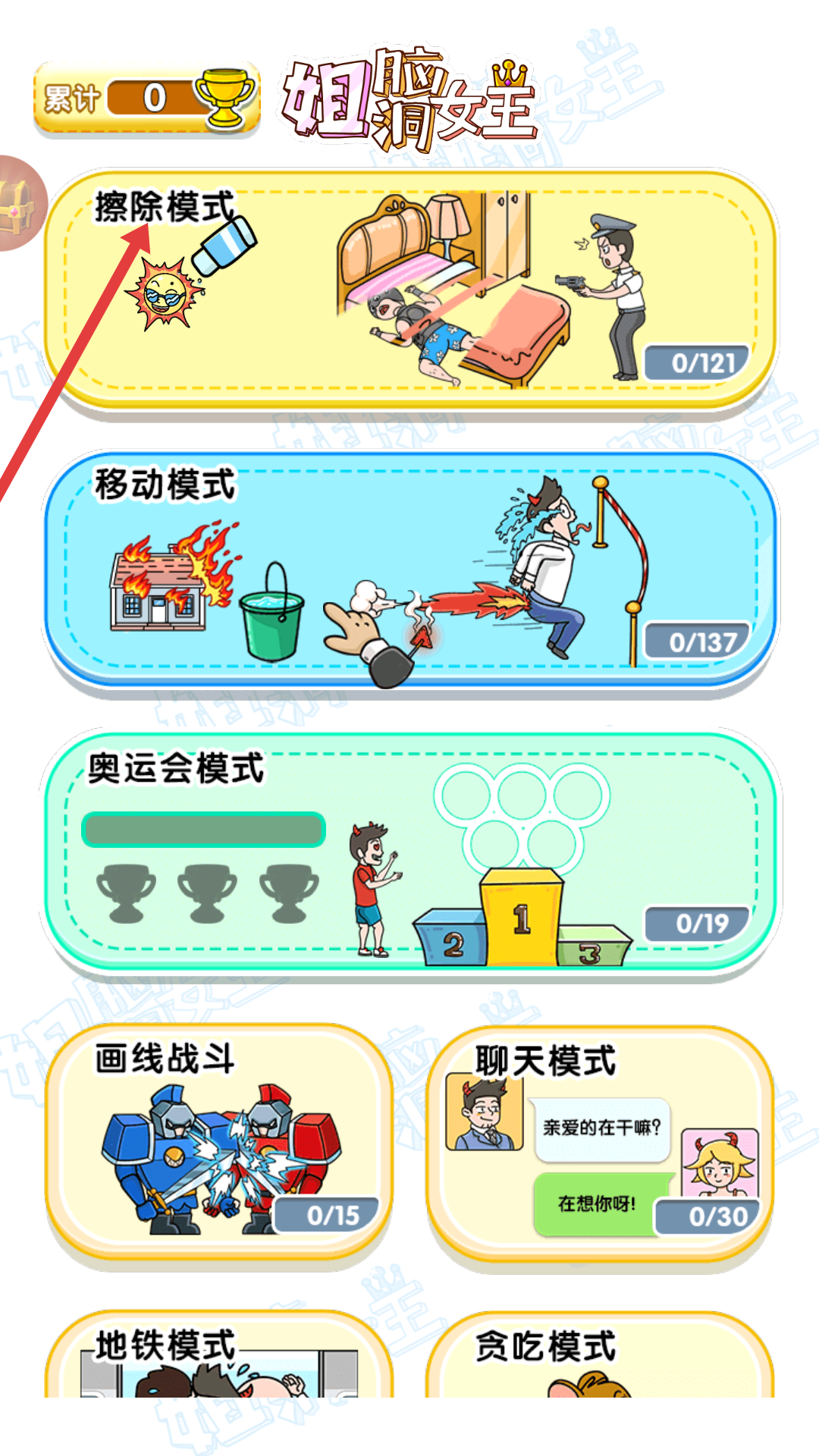Screen dimensions: 819x1456
Task: Select the 地铁模式 card
Action: [219, 1354]
